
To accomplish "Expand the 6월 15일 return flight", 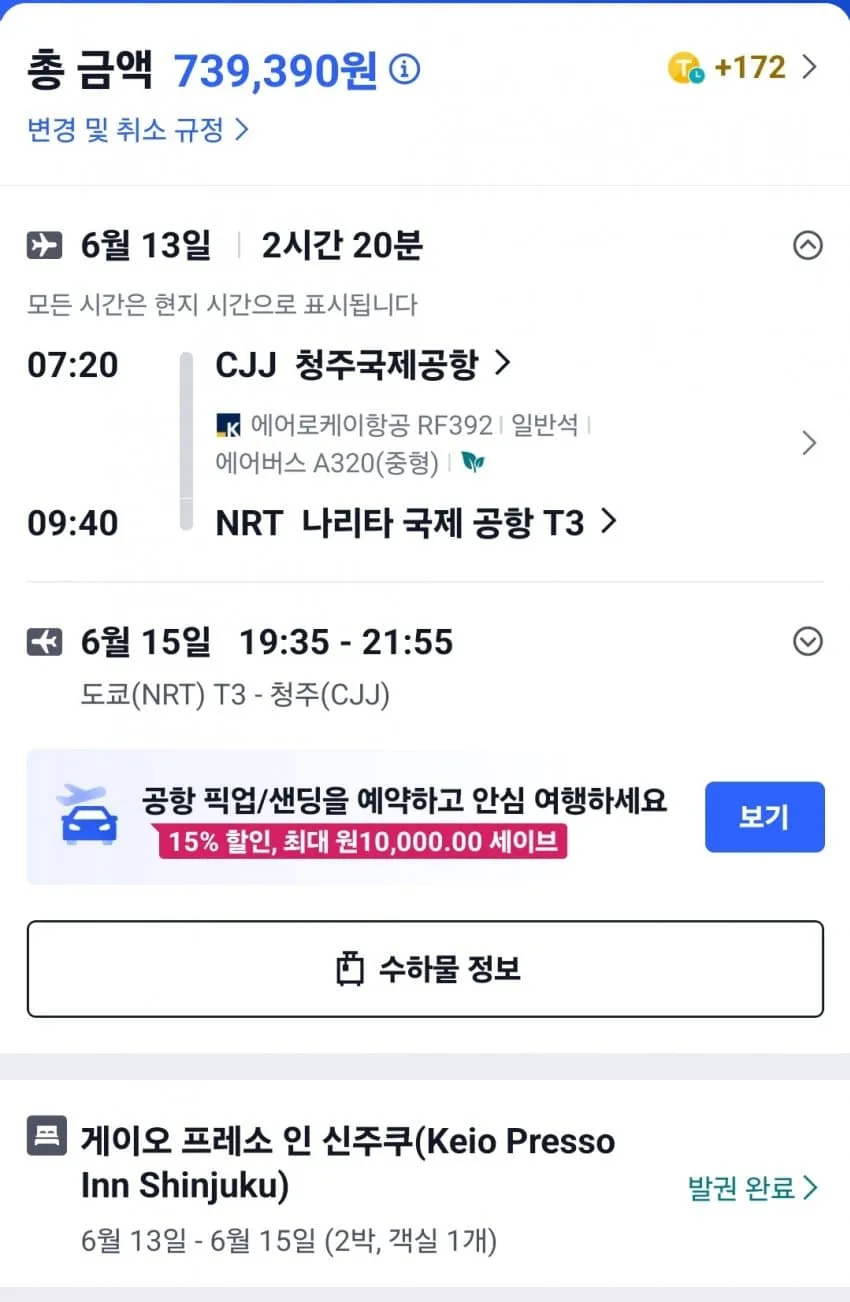I will coord(807,641).
